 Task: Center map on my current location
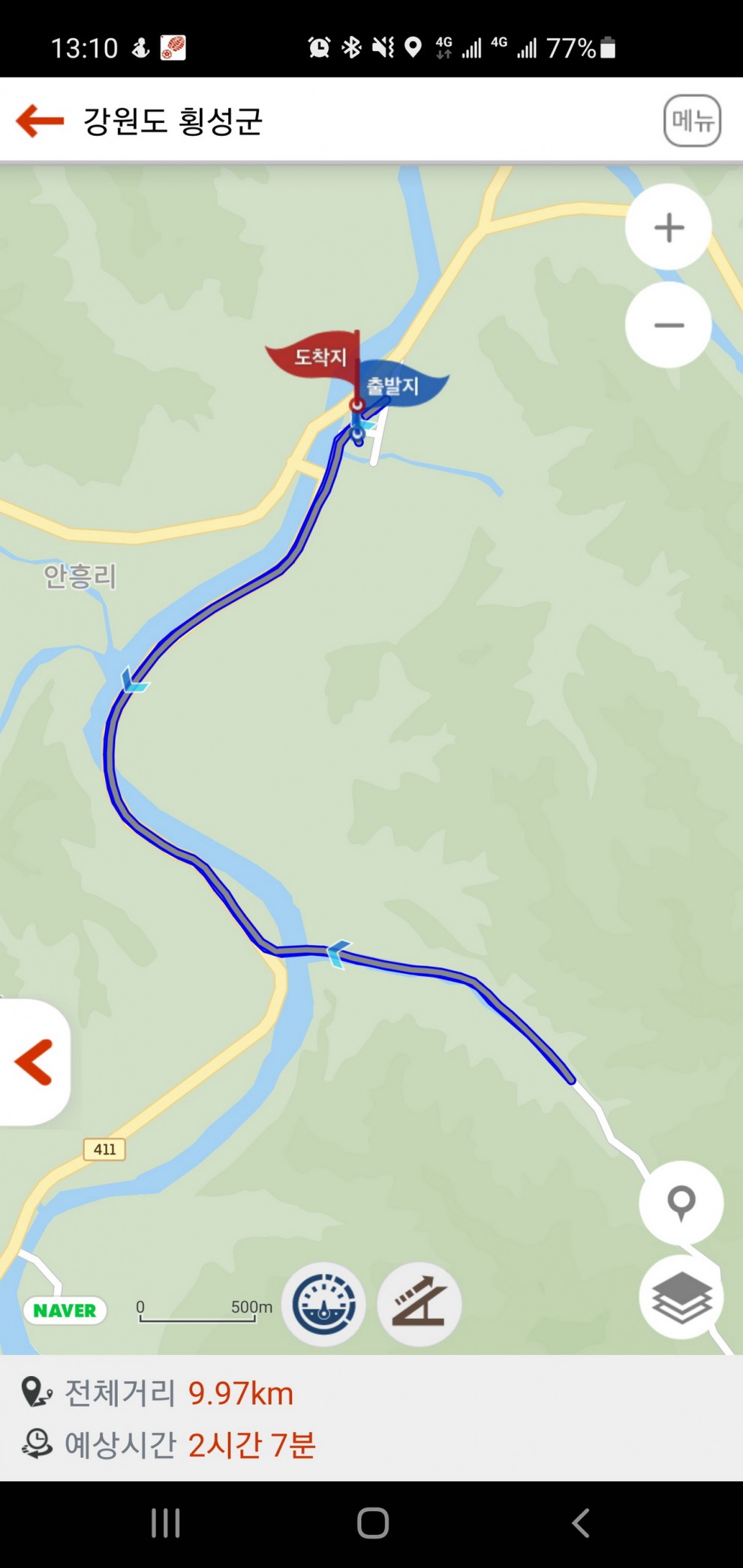pyautogui.click(x=681, y=1203)
